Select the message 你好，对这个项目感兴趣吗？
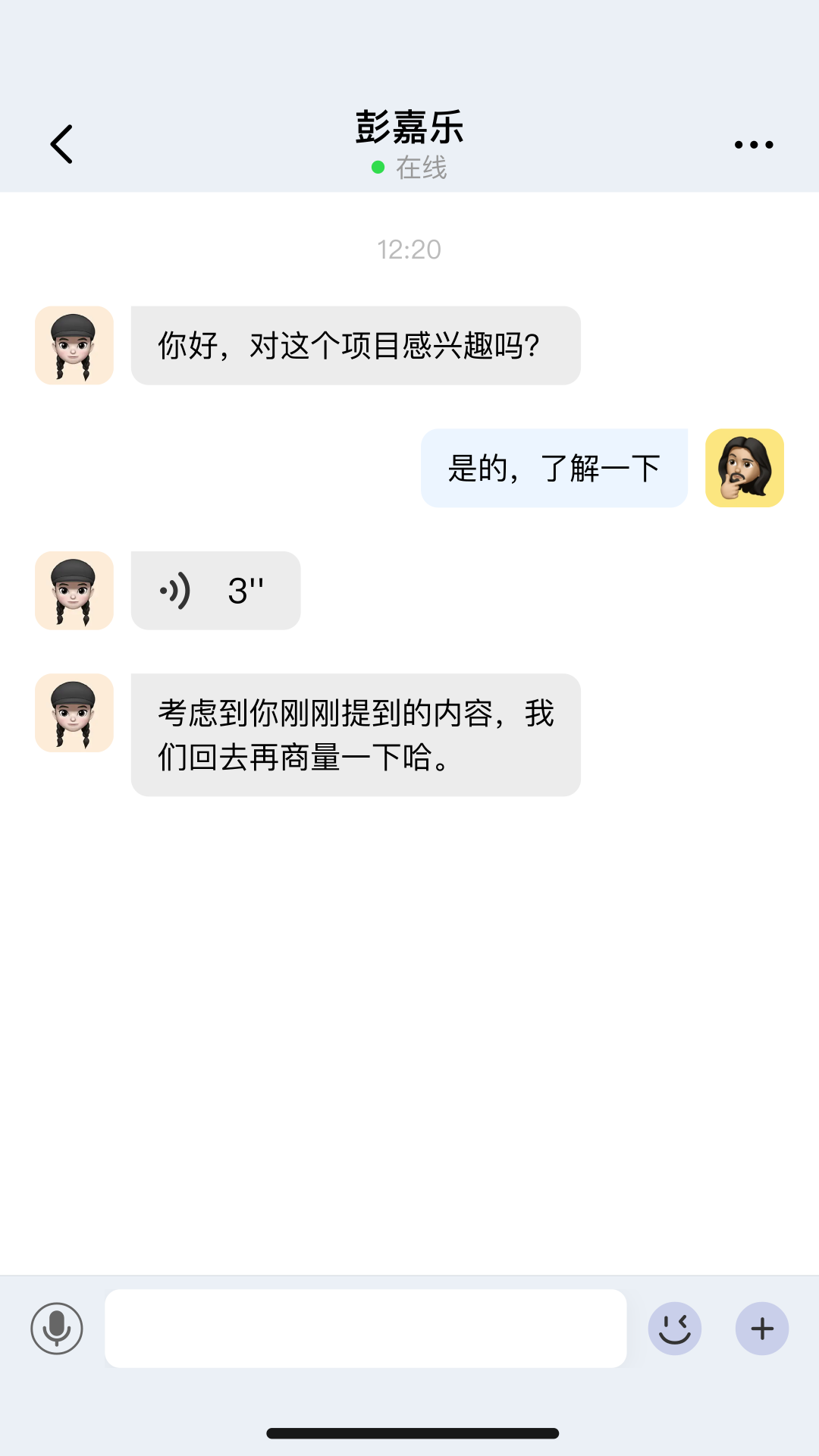This screenshot has width=819, height=1456. click(x=353, y=345)
